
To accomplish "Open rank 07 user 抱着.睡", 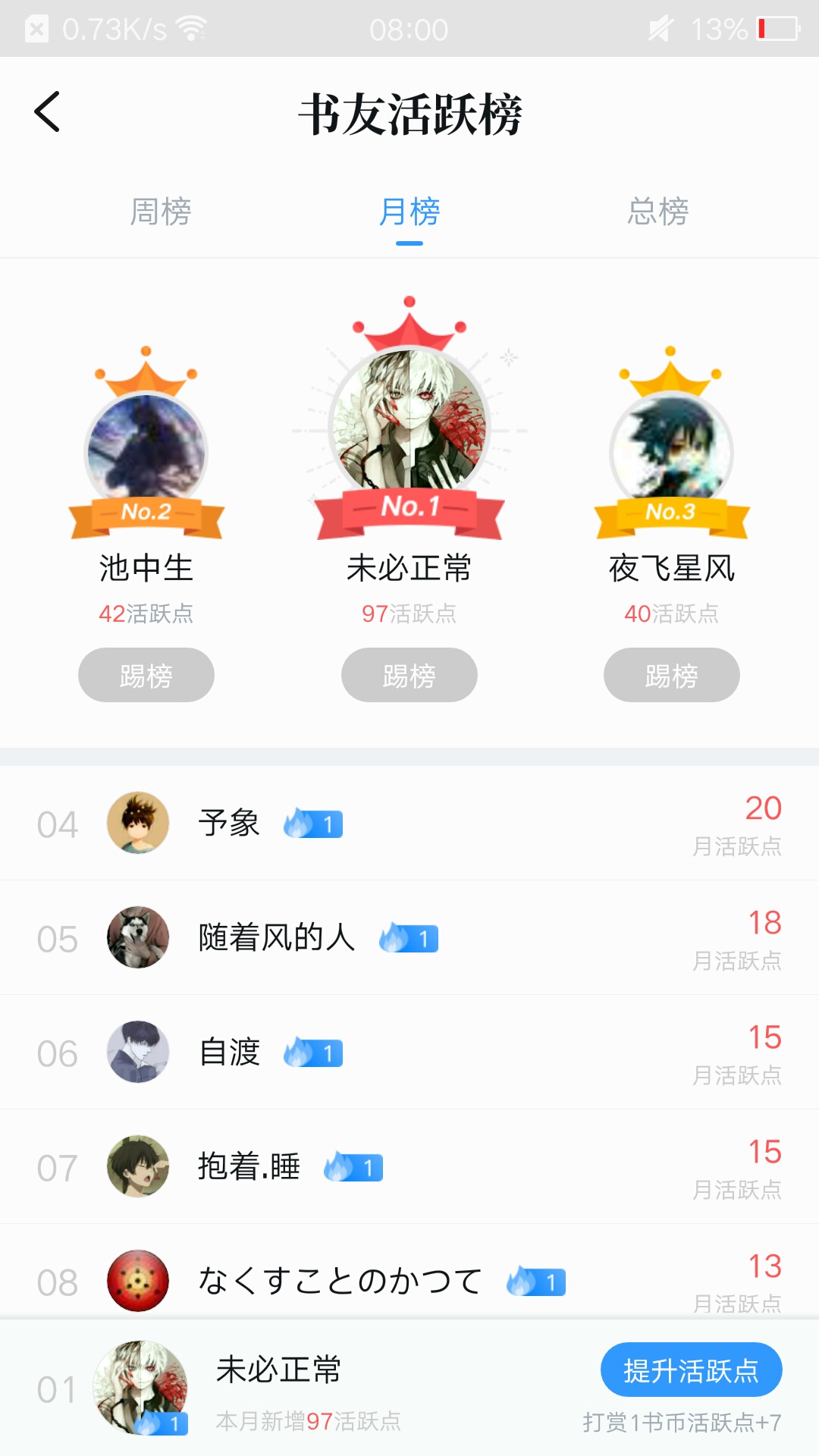I will click(x=249, y=1167).
